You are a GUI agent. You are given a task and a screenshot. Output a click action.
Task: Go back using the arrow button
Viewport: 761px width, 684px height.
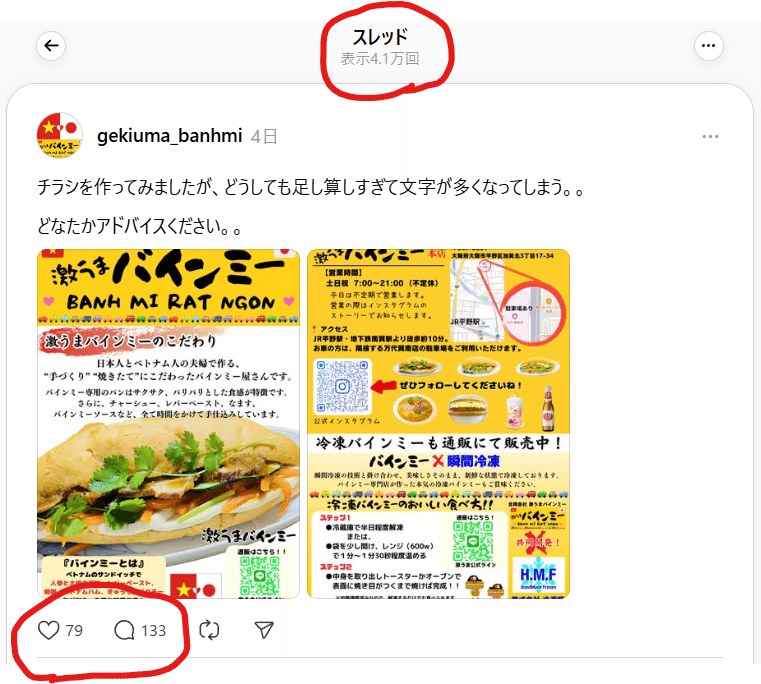point(52,46)
